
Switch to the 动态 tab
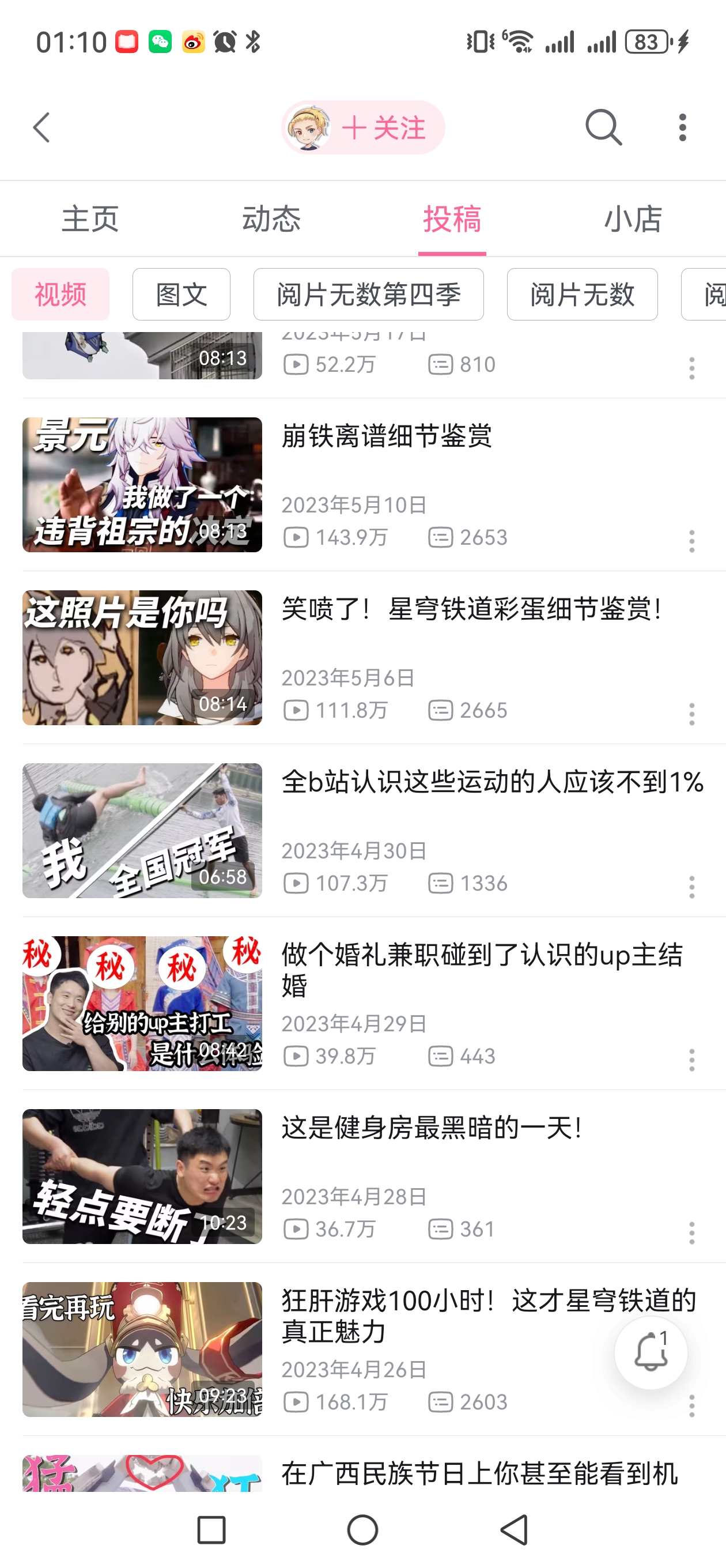point(271,219)
